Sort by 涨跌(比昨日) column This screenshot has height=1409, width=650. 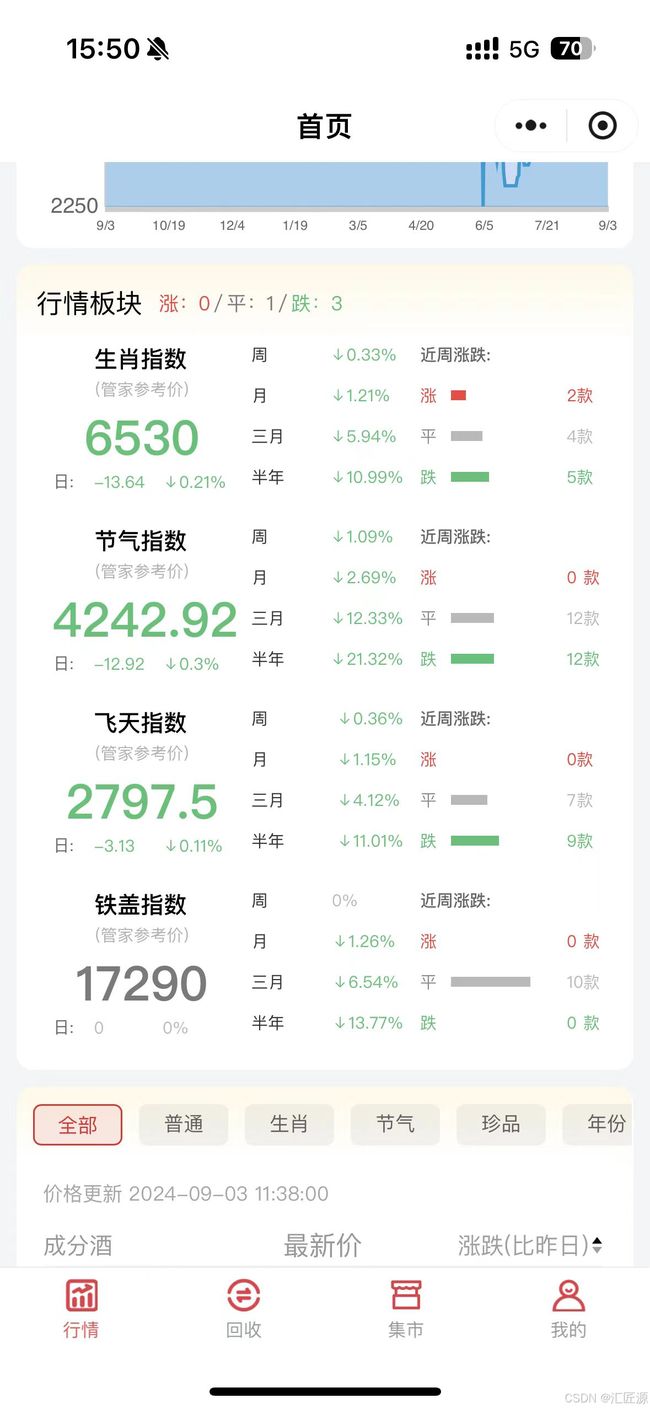pyautogui.click(x=530, y=1245)
